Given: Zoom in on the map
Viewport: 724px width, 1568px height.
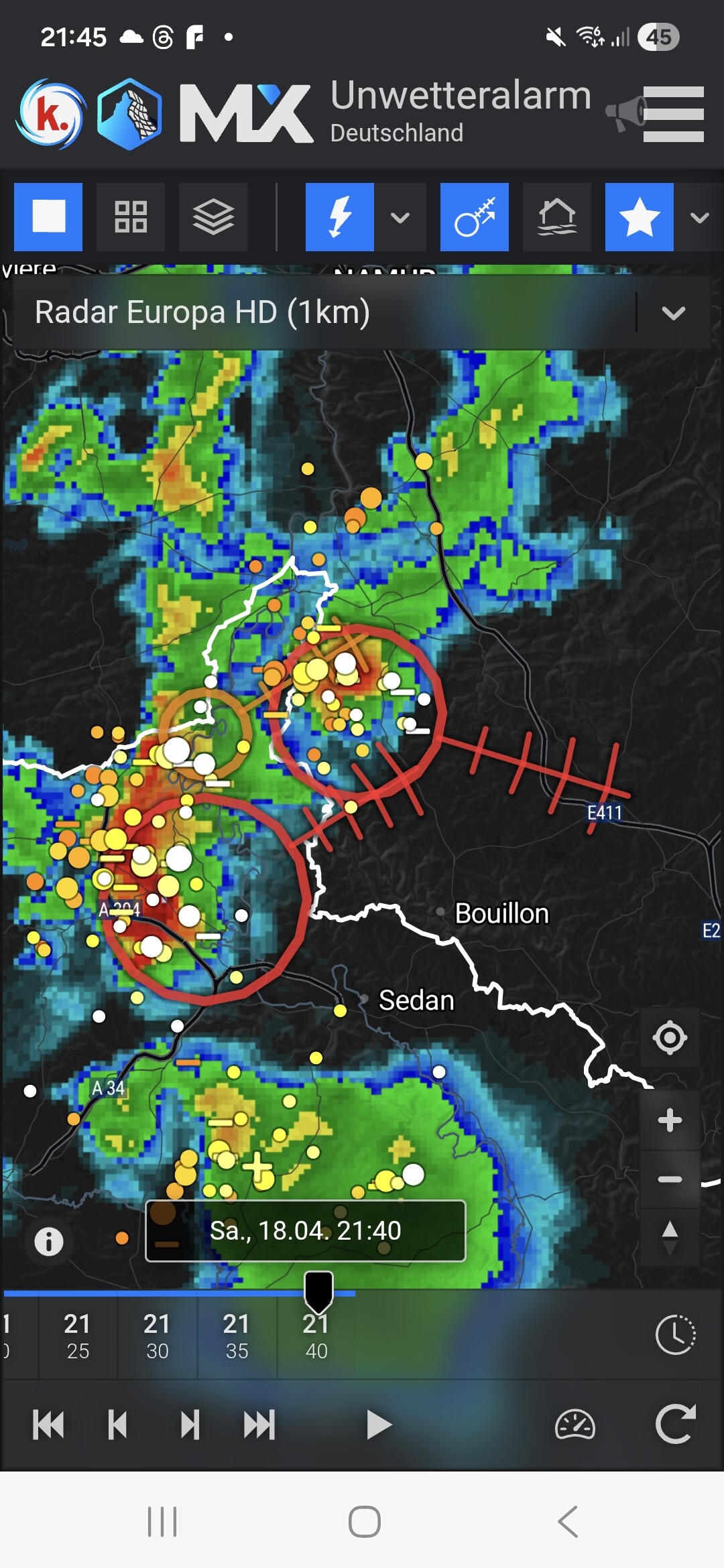Looking at the screenshot, I should (x=670, y=1120).
